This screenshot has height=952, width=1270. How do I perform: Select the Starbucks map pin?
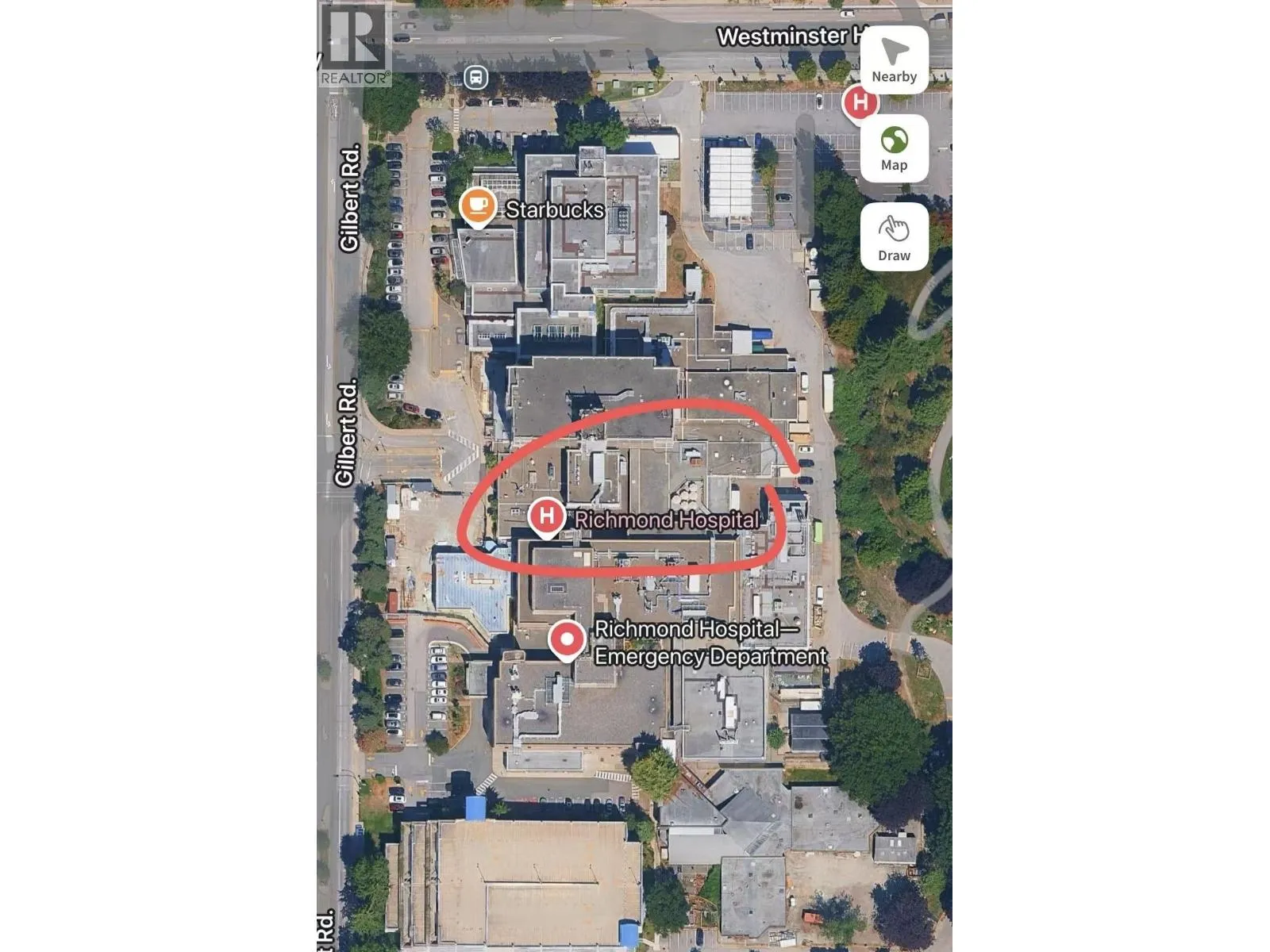478,206
